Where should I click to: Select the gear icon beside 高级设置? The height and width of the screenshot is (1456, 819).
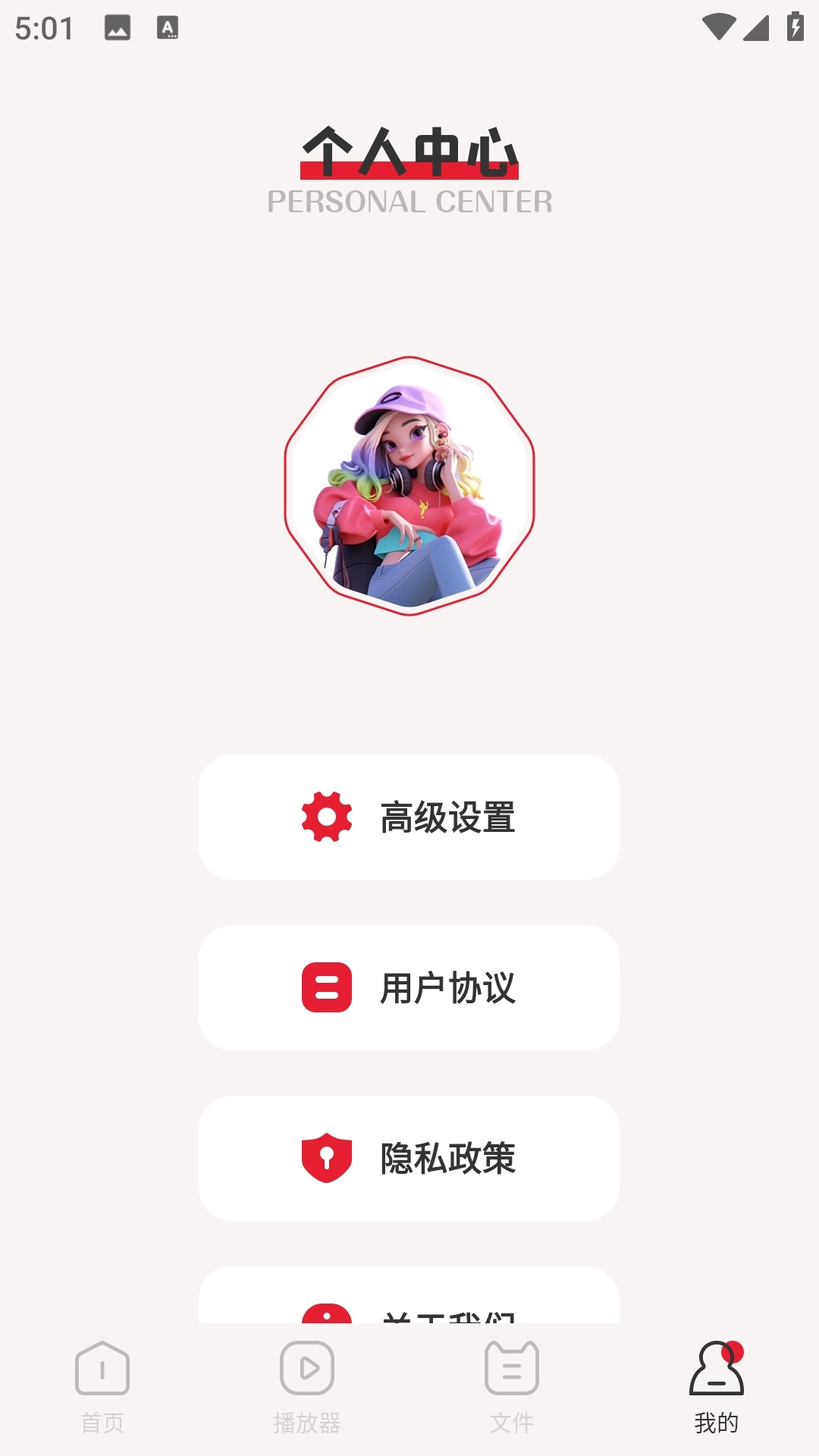pos(325,817)
